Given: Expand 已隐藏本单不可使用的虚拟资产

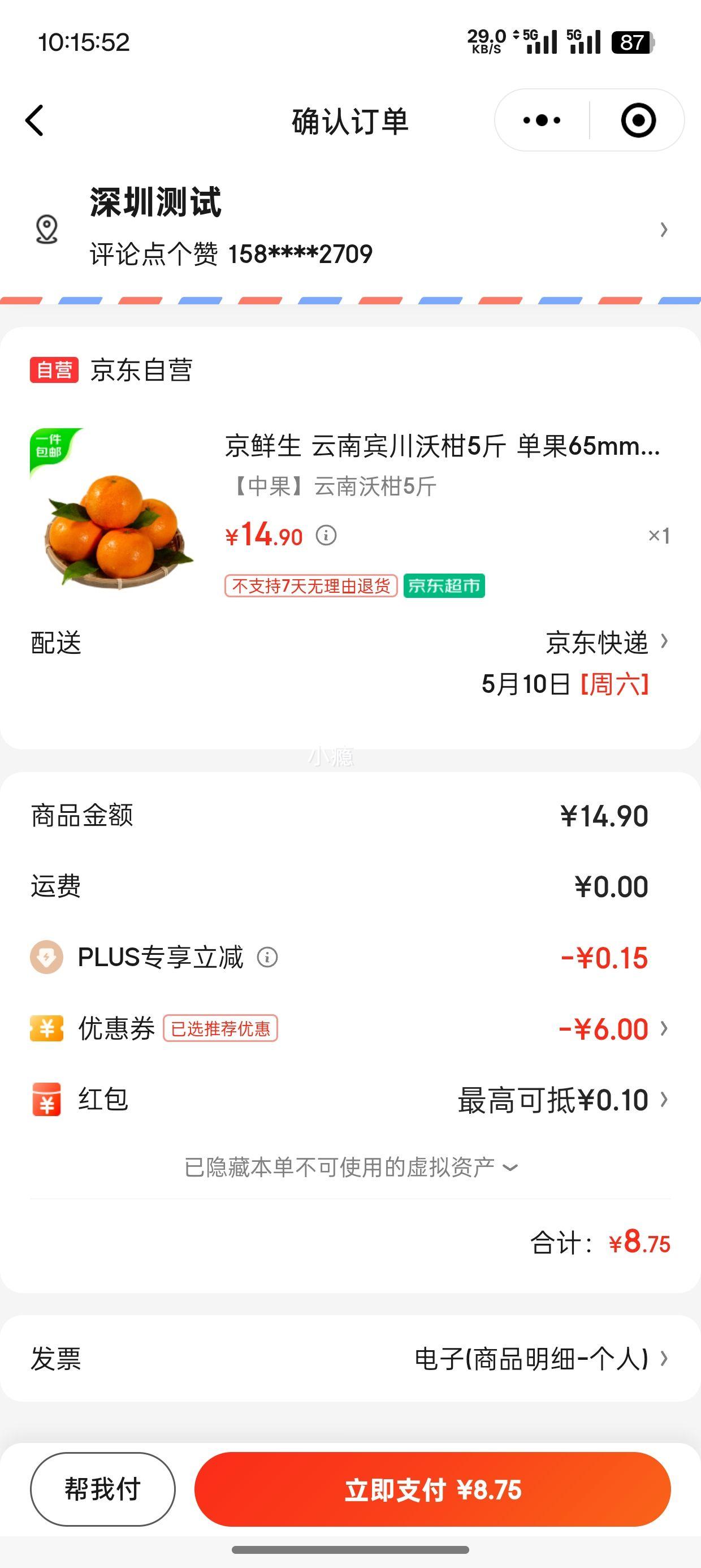Looking at the screenshot, I should 350,1167.
